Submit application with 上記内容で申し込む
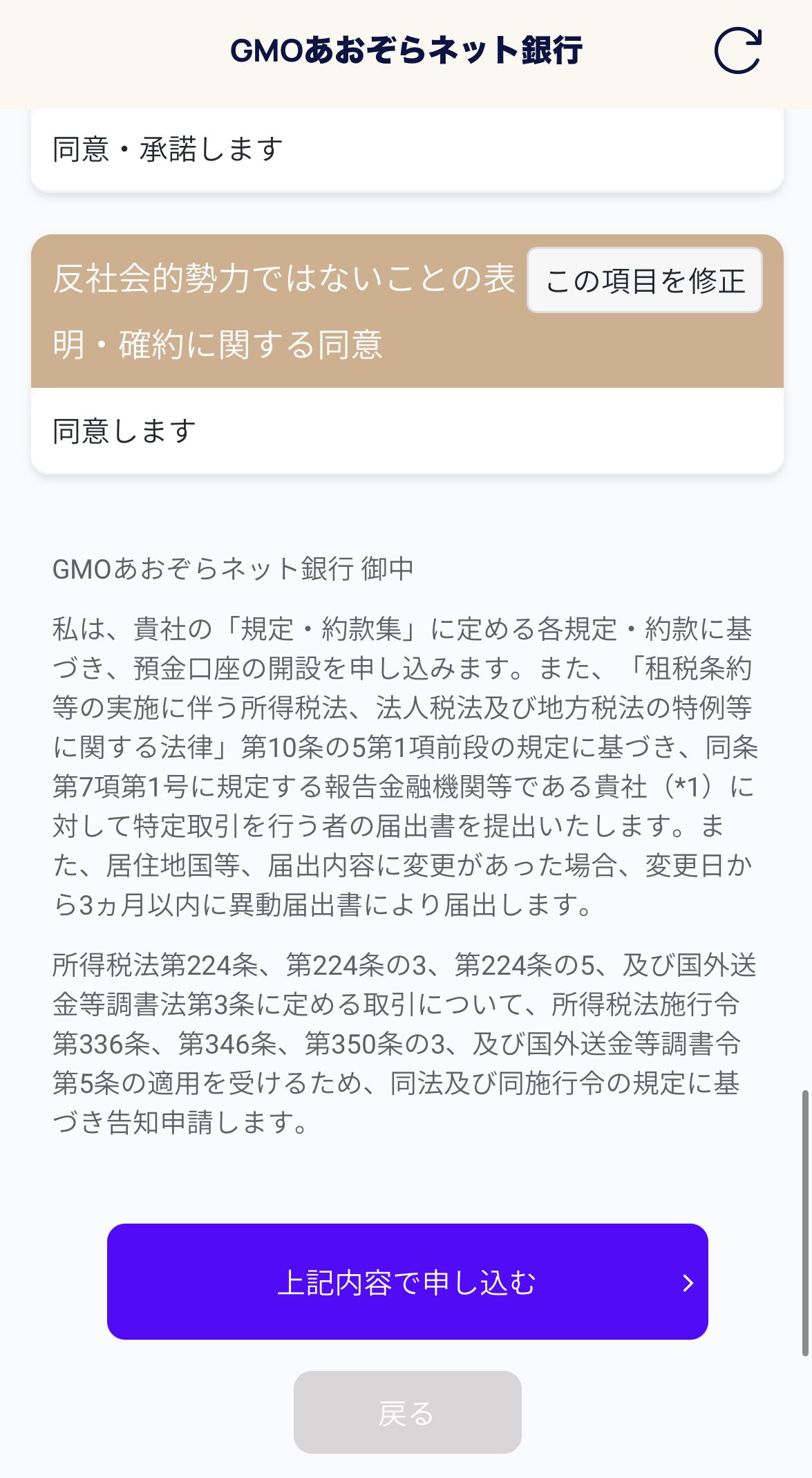The height and width of the screenshot is (1478, 812). click(x=407, y=1282)
